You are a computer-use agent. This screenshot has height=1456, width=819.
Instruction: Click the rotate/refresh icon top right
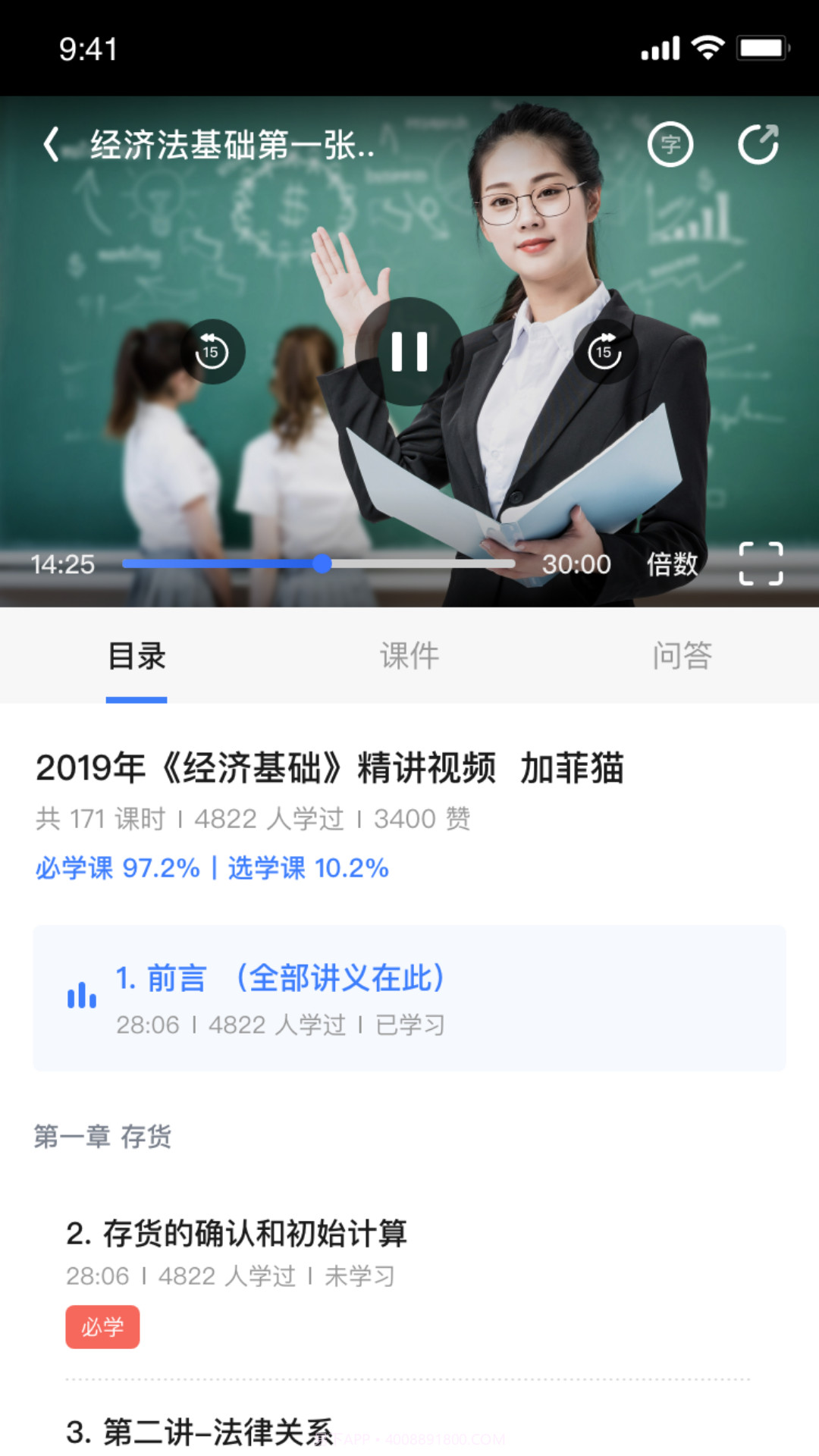(x=761, y=143)
